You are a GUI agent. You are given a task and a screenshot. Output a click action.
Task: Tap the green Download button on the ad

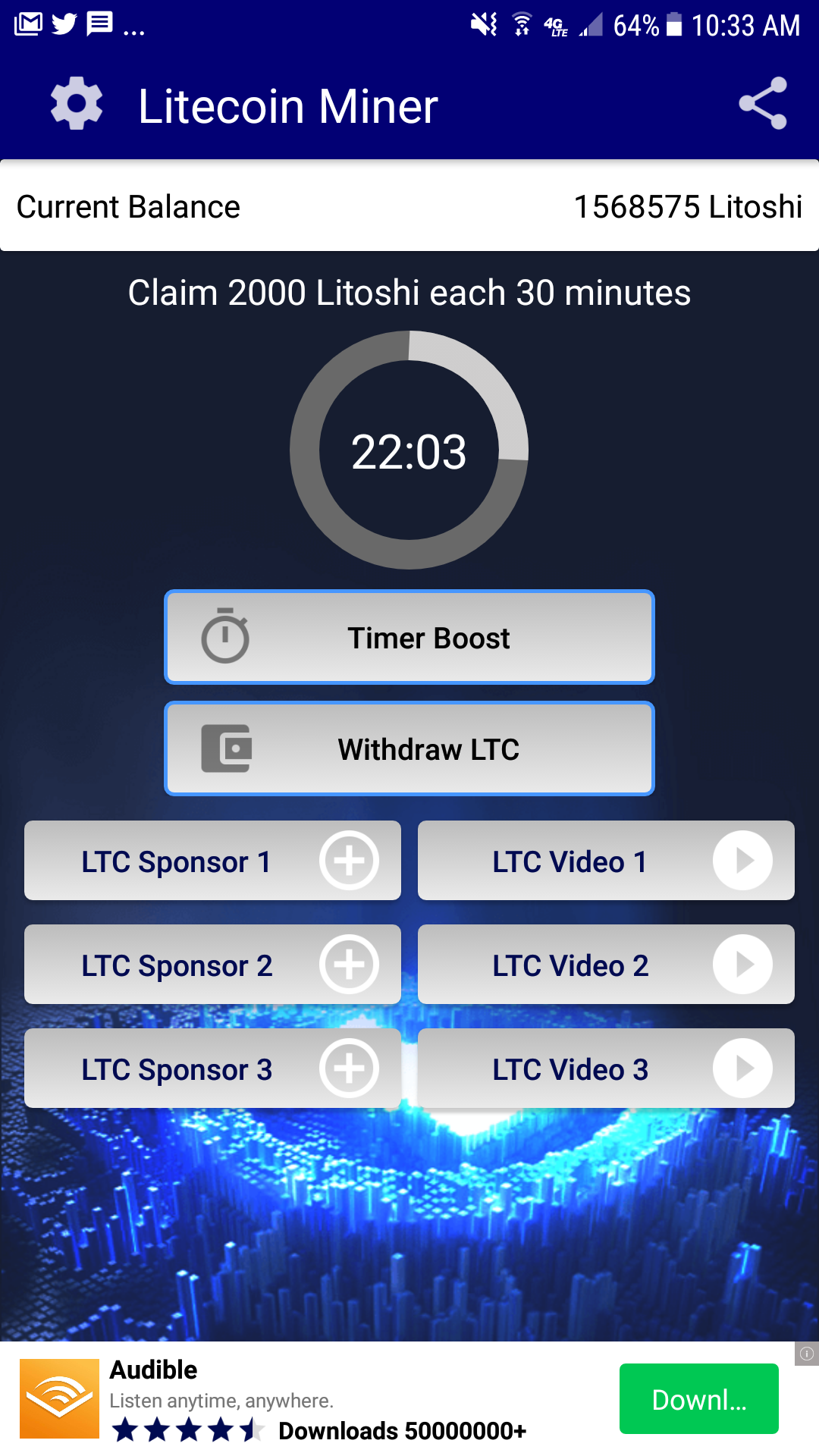[698, 1399]
